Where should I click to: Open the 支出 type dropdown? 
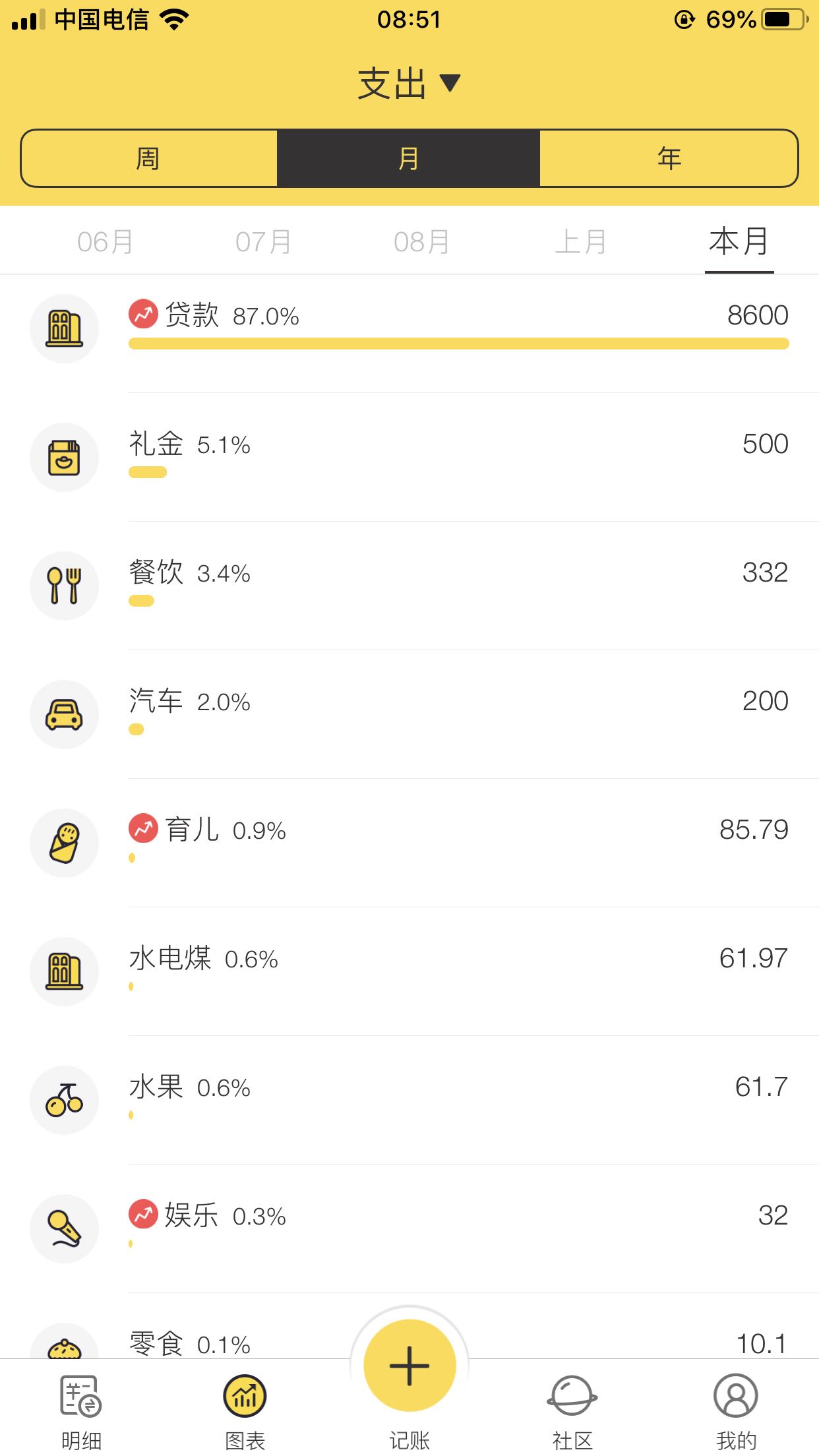(409, 84)
